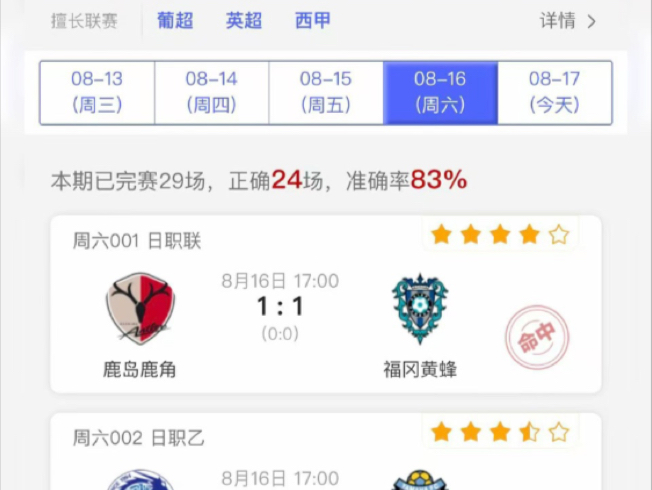The image size is (652, 490).
Task: Switch to the 08-17 今天 date tab
Action: coord(555,92)
